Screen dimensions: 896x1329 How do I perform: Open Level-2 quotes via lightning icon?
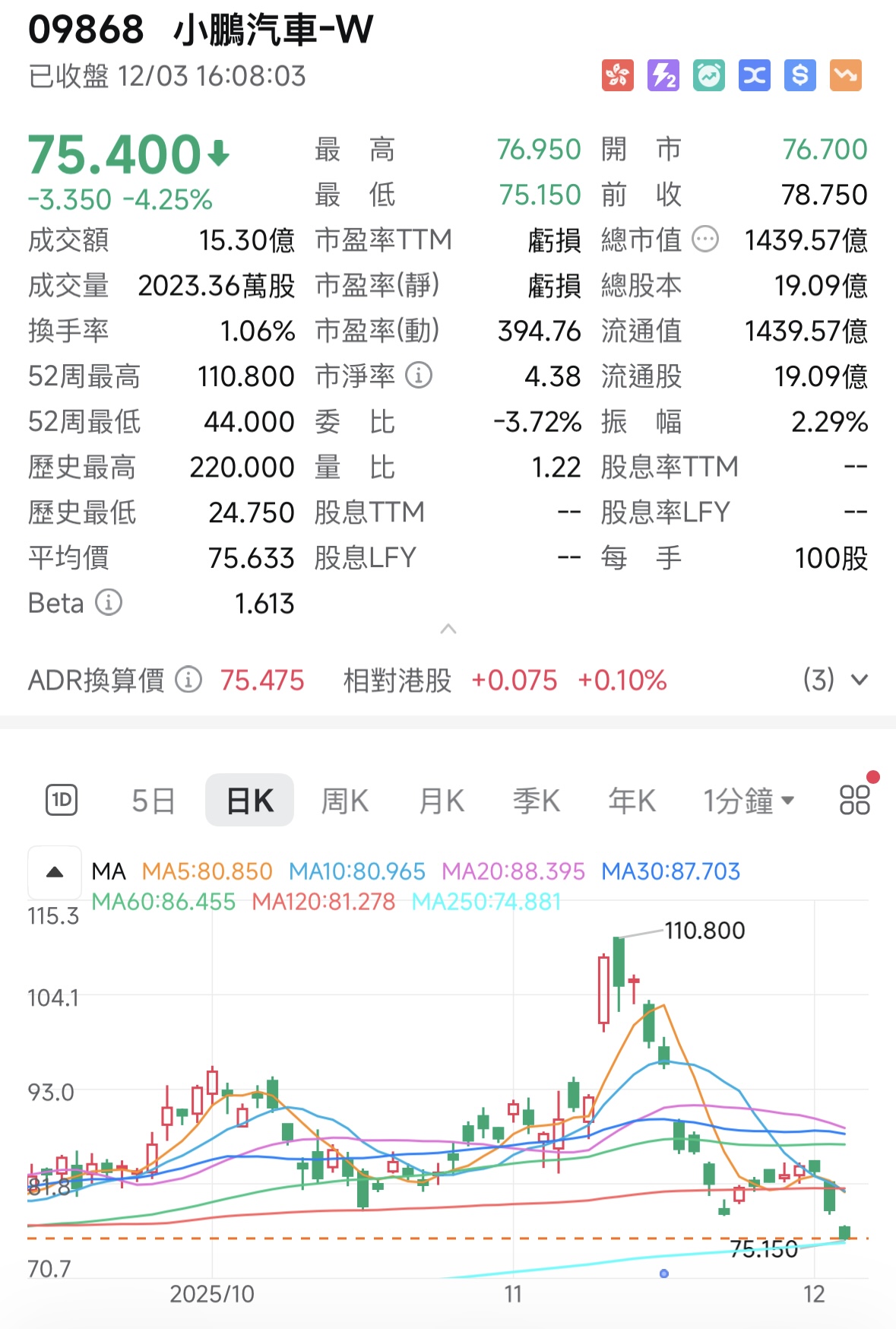point(663,75)
